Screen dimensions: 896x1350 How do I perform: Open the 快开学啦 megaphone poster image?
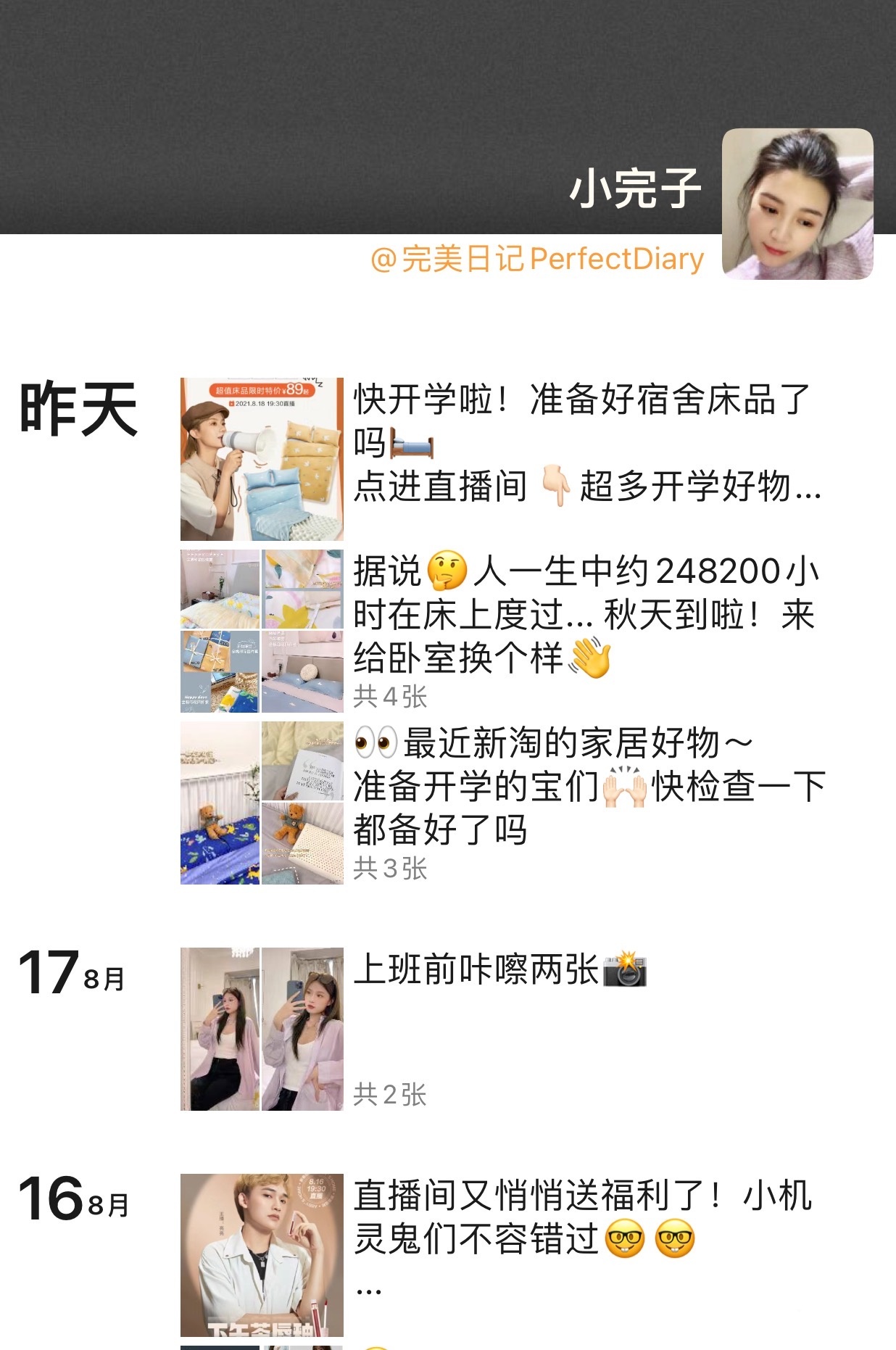click(x=262, y=459)
